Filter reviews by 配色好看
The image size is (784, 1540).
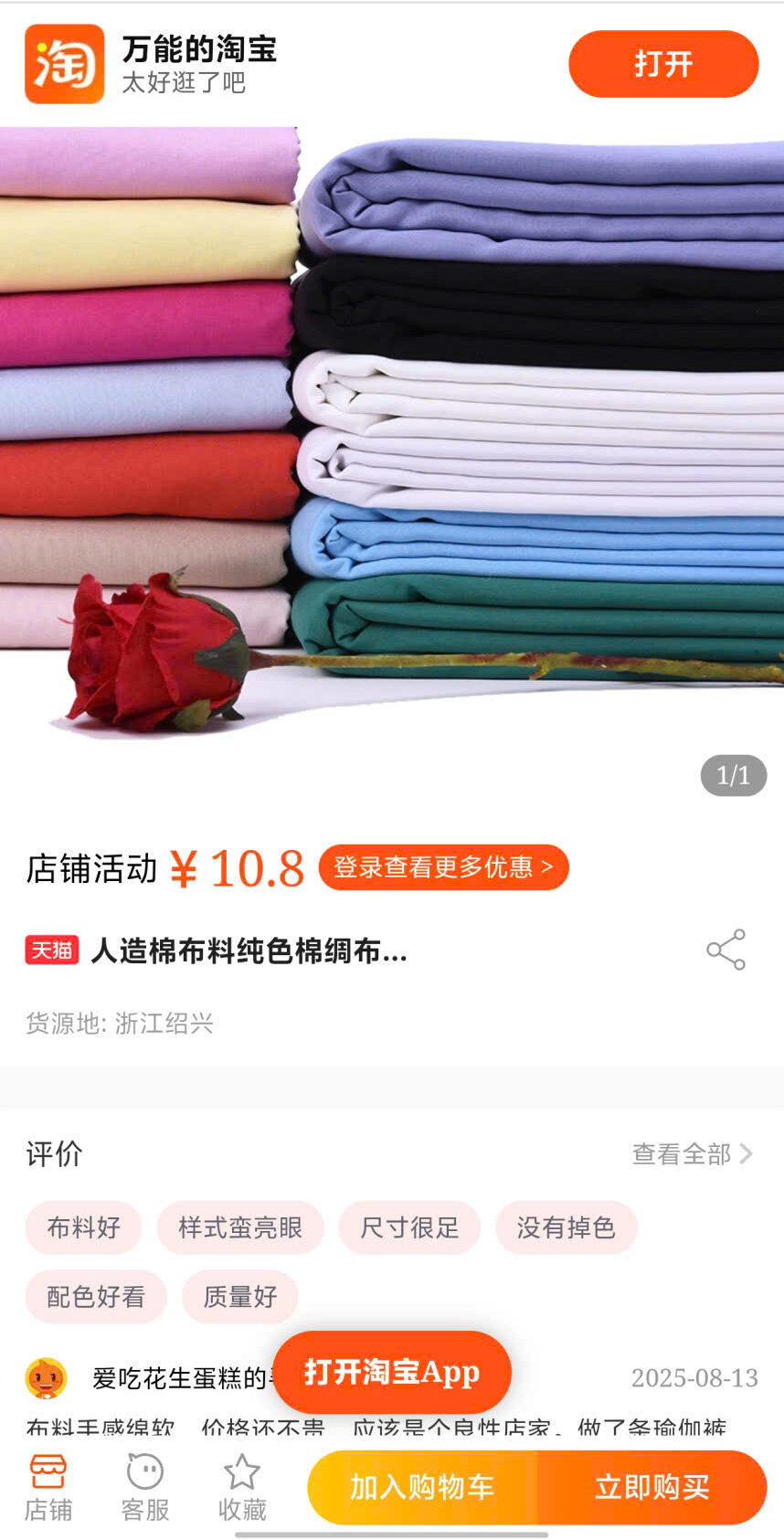click(96, 1296)
